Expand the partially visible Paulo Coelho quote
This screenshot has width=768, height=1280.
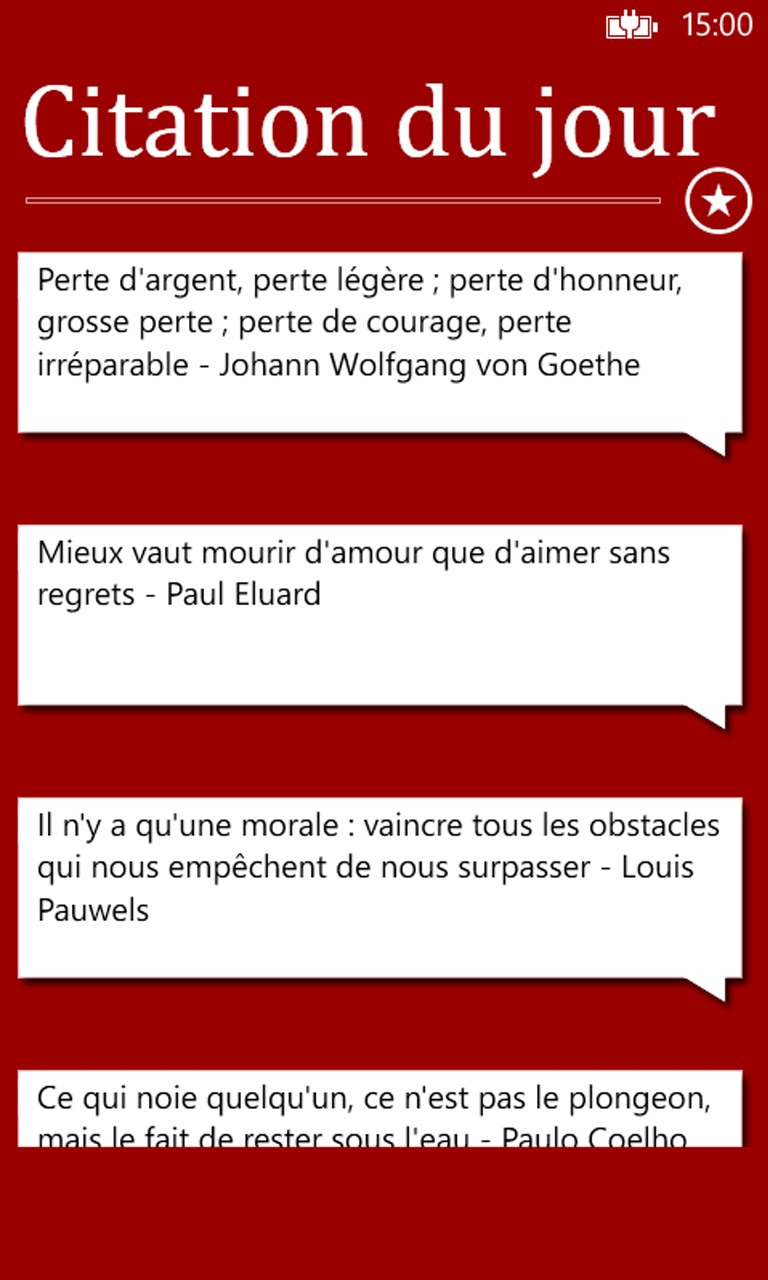[x=380, y=1110]
